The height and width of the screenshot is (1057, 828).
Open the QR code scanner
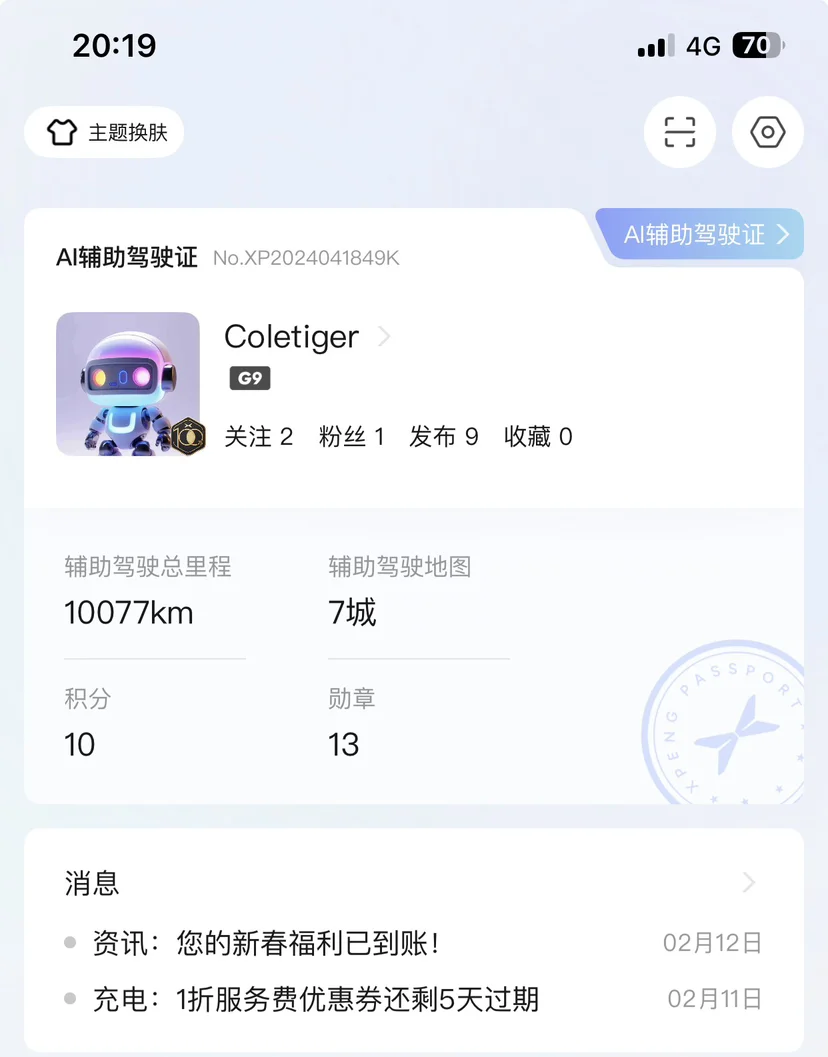pos(679,132)
